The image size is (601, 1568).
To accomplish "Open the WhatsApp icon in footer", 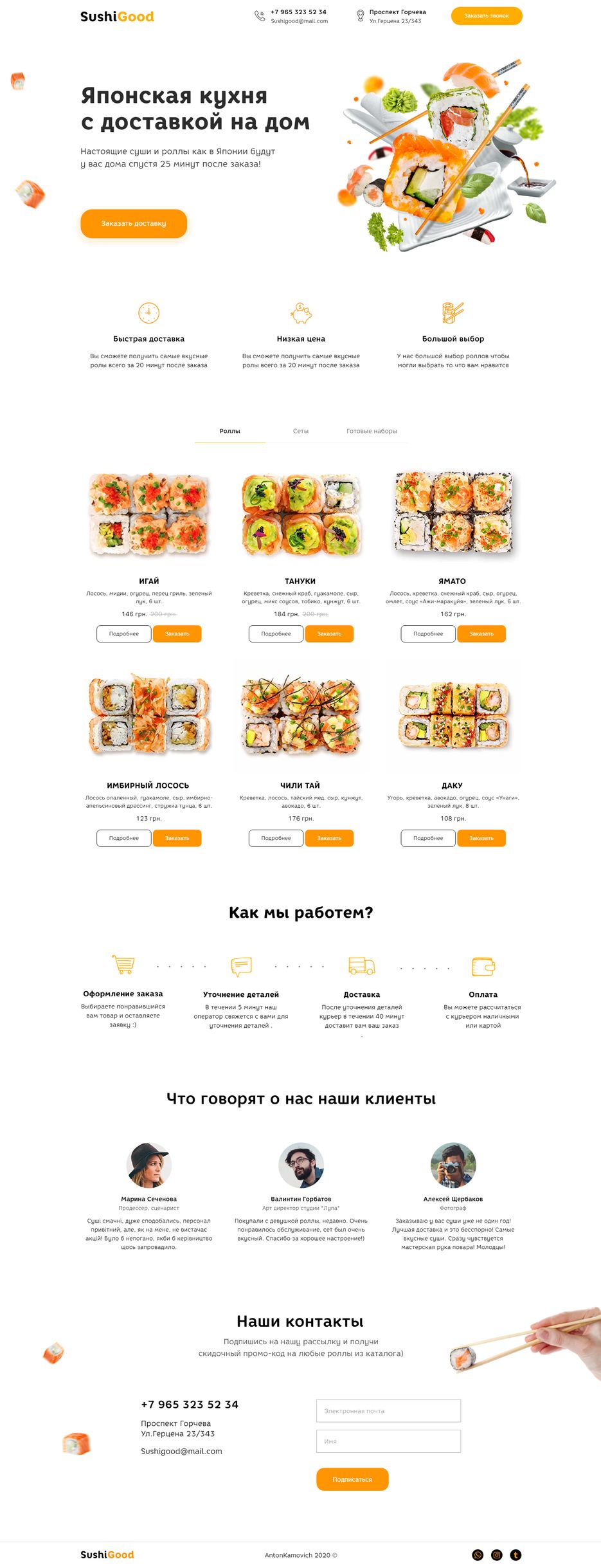I will (x=478, y=1554).
